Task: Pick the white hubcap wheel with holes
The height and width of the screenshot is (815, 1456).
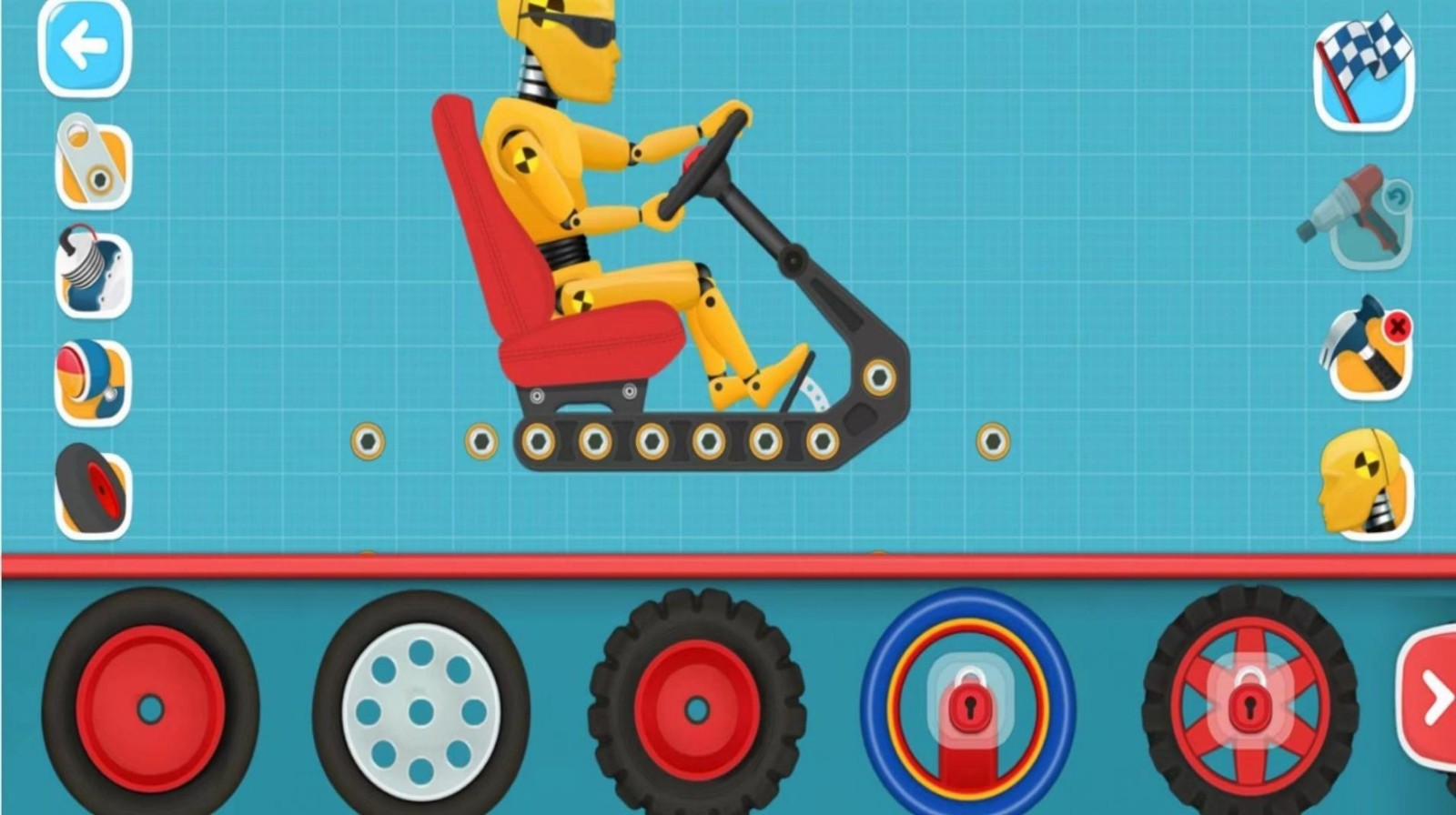Action: pos(421,709)
